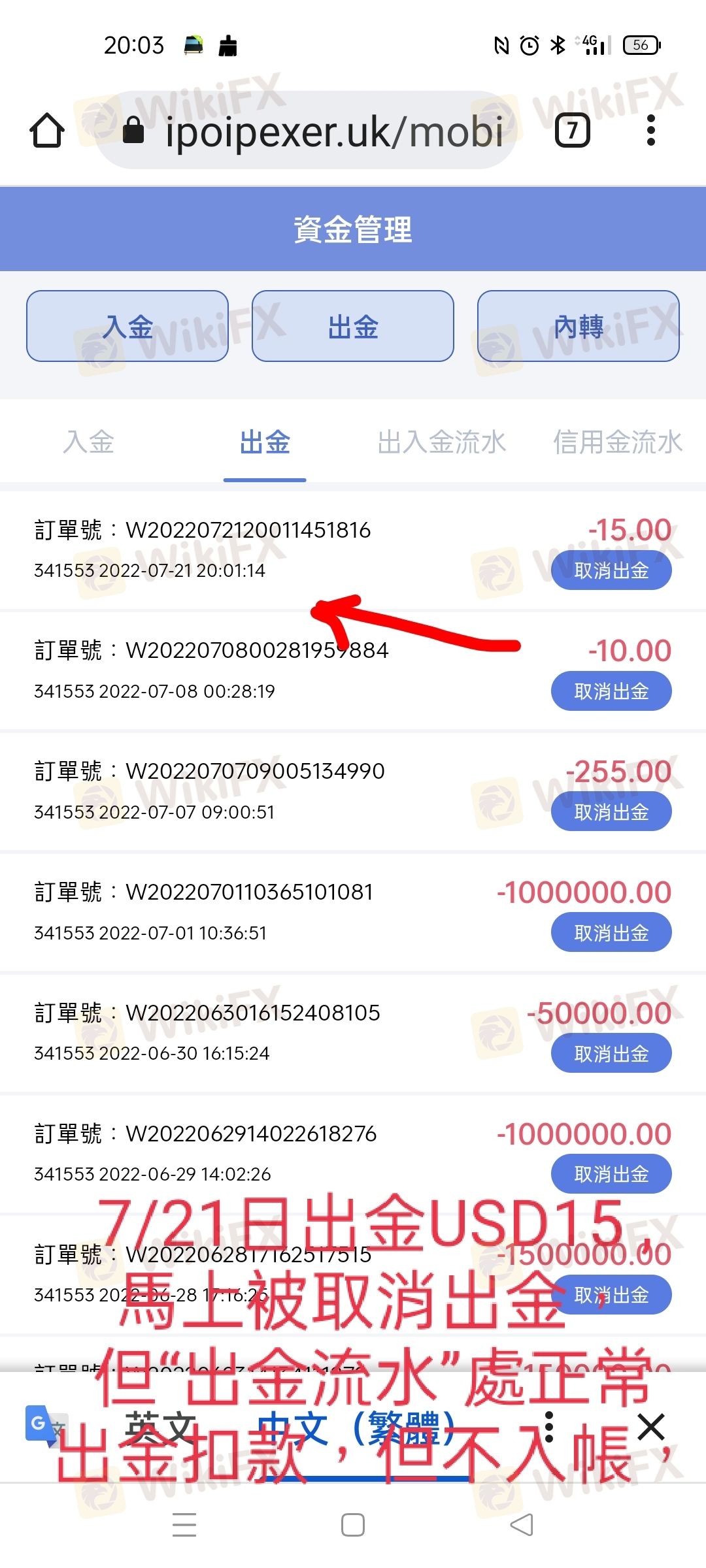
Task: Tap the 內轉 internal transfer button
Action: 579,326
